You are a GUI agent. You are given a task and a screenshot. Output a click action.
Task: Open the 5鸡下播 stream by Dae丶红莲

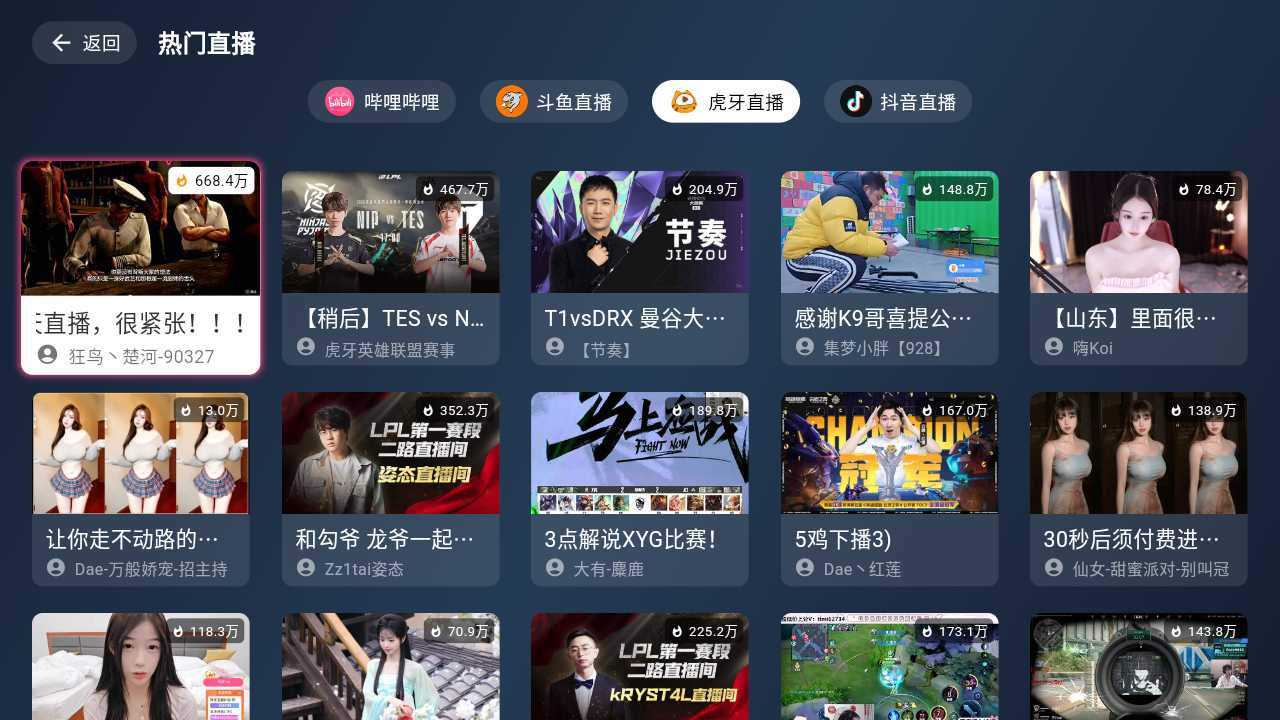(889, 488)
